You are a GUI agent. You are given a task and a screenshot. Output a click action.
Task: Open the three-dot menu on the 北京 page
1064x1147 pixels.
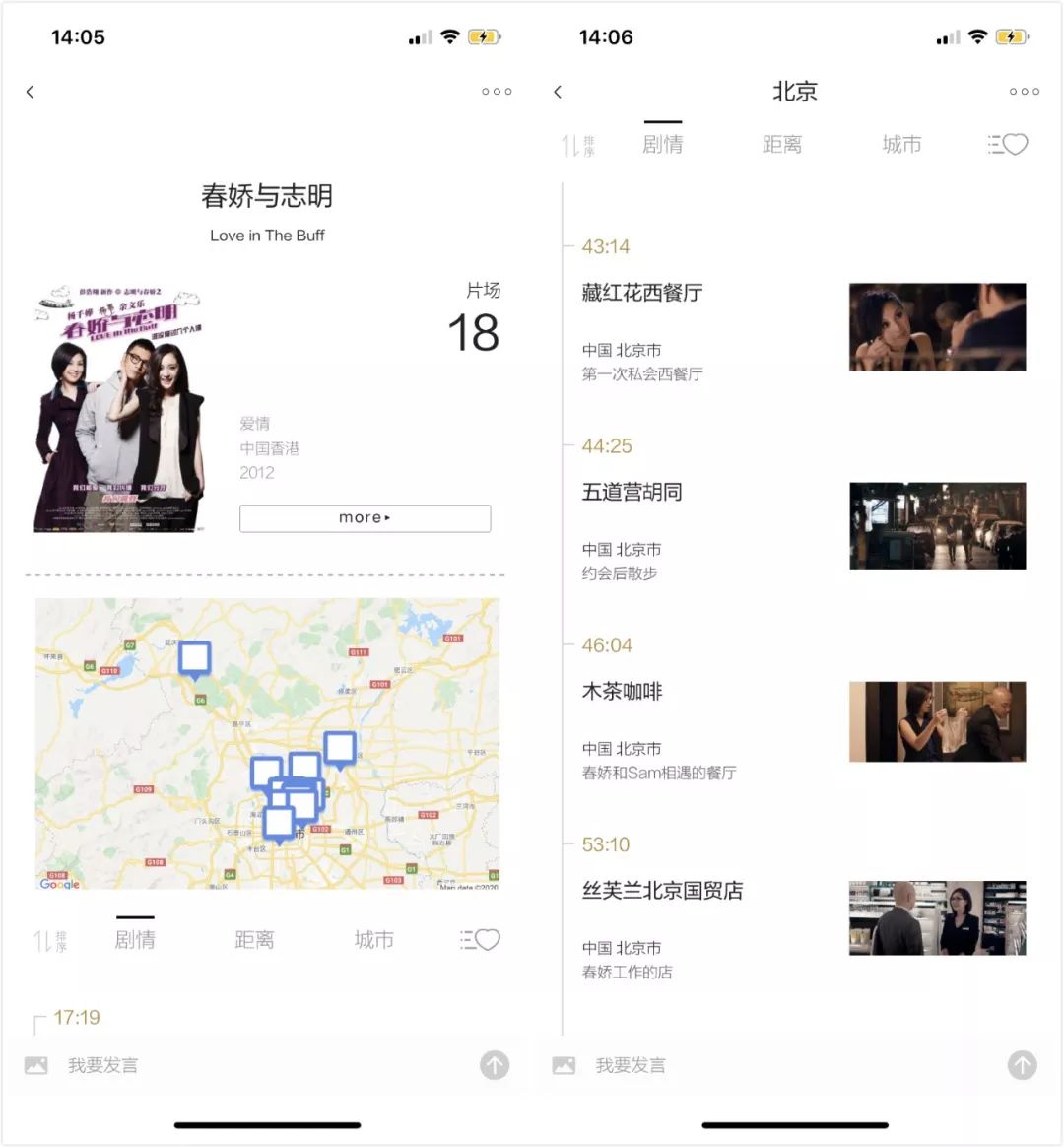pyautogui.click(x=1024, y=91)
